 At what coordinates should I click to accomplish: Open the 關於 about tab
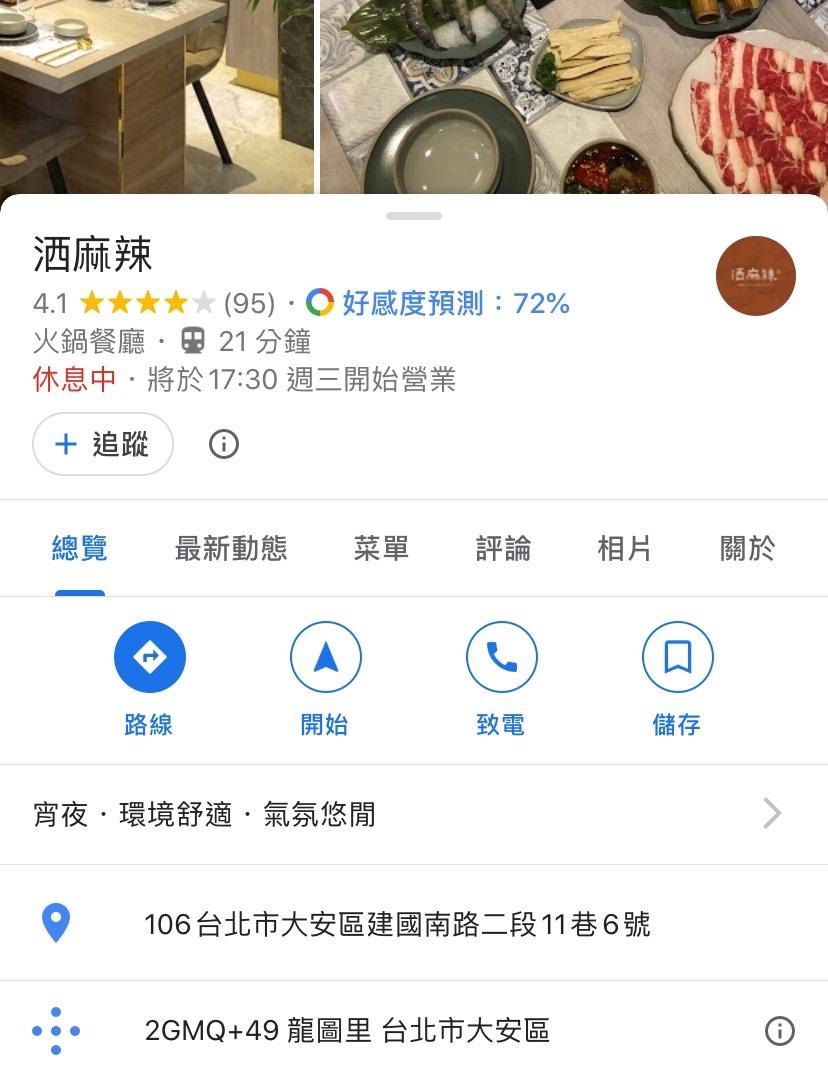click(x=747, y=548)
